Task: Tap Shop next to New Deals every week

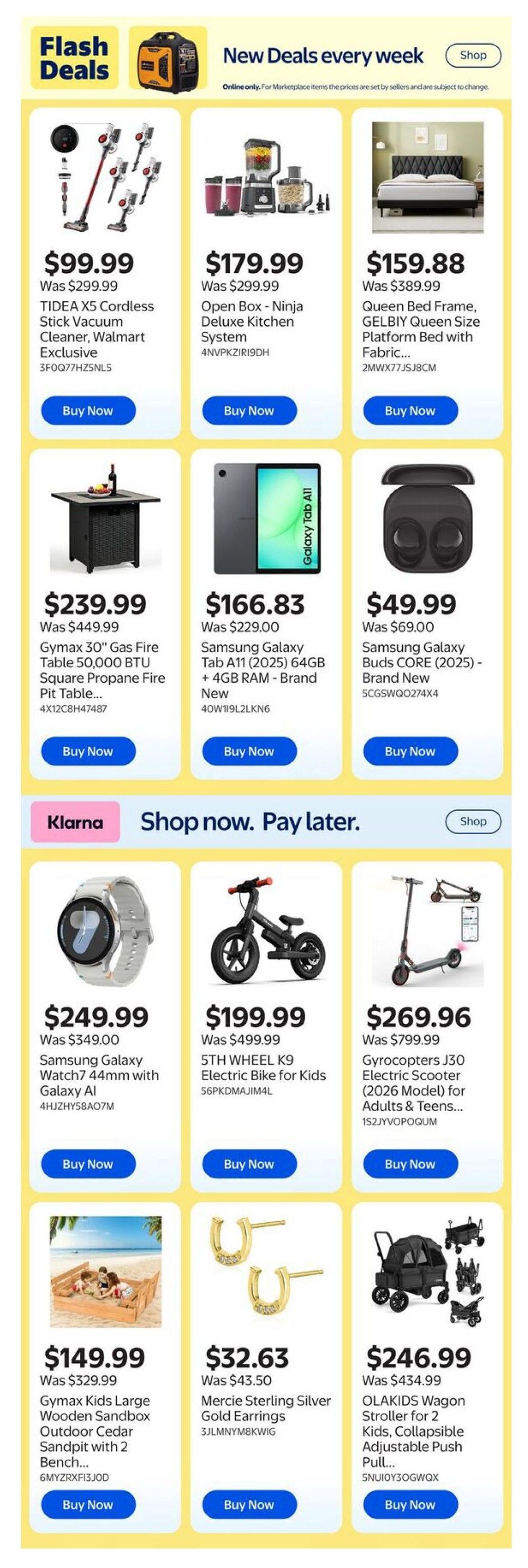Action: 473,55
